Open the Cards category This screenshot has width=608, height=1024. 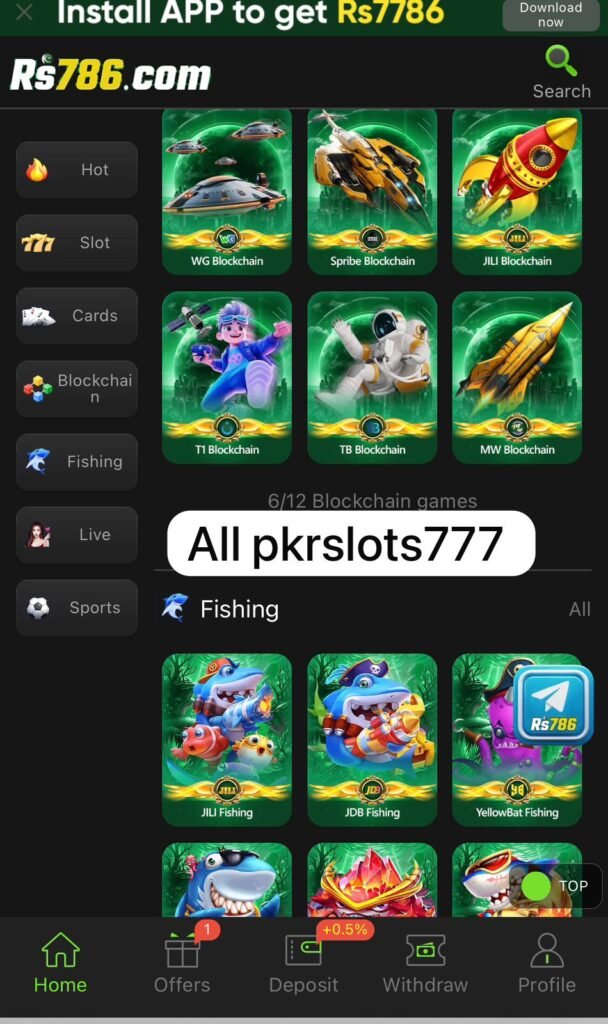[77, 316]
